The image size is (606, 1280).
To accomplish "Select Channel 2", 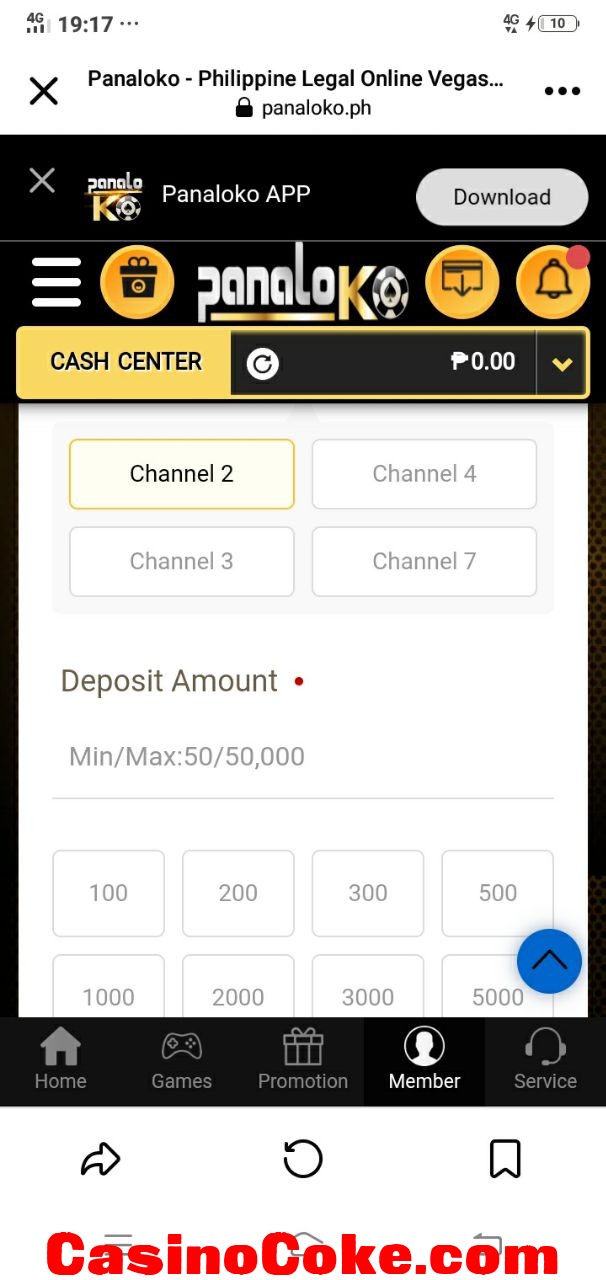I will click(181, 474).
